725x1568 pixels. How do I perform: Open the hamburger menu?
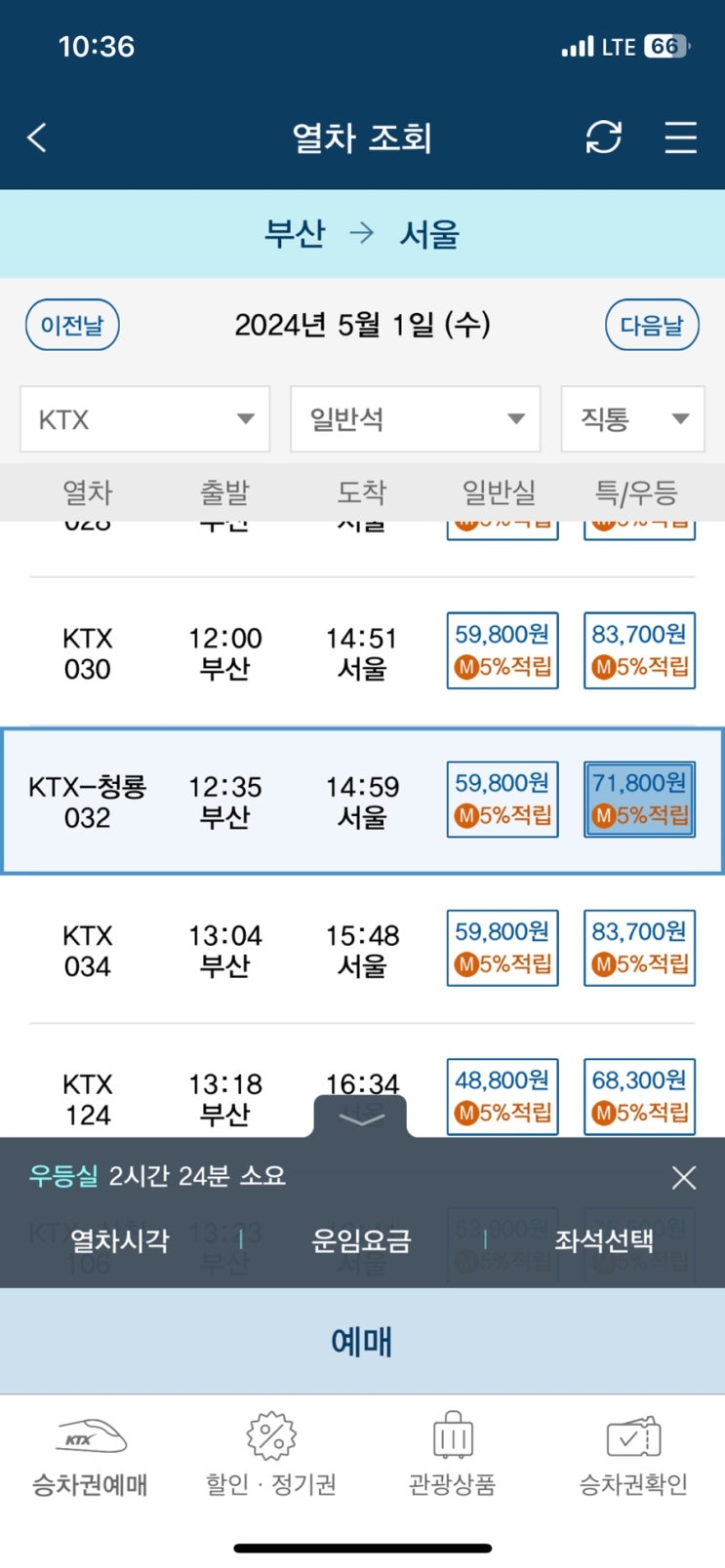point(680,137)
